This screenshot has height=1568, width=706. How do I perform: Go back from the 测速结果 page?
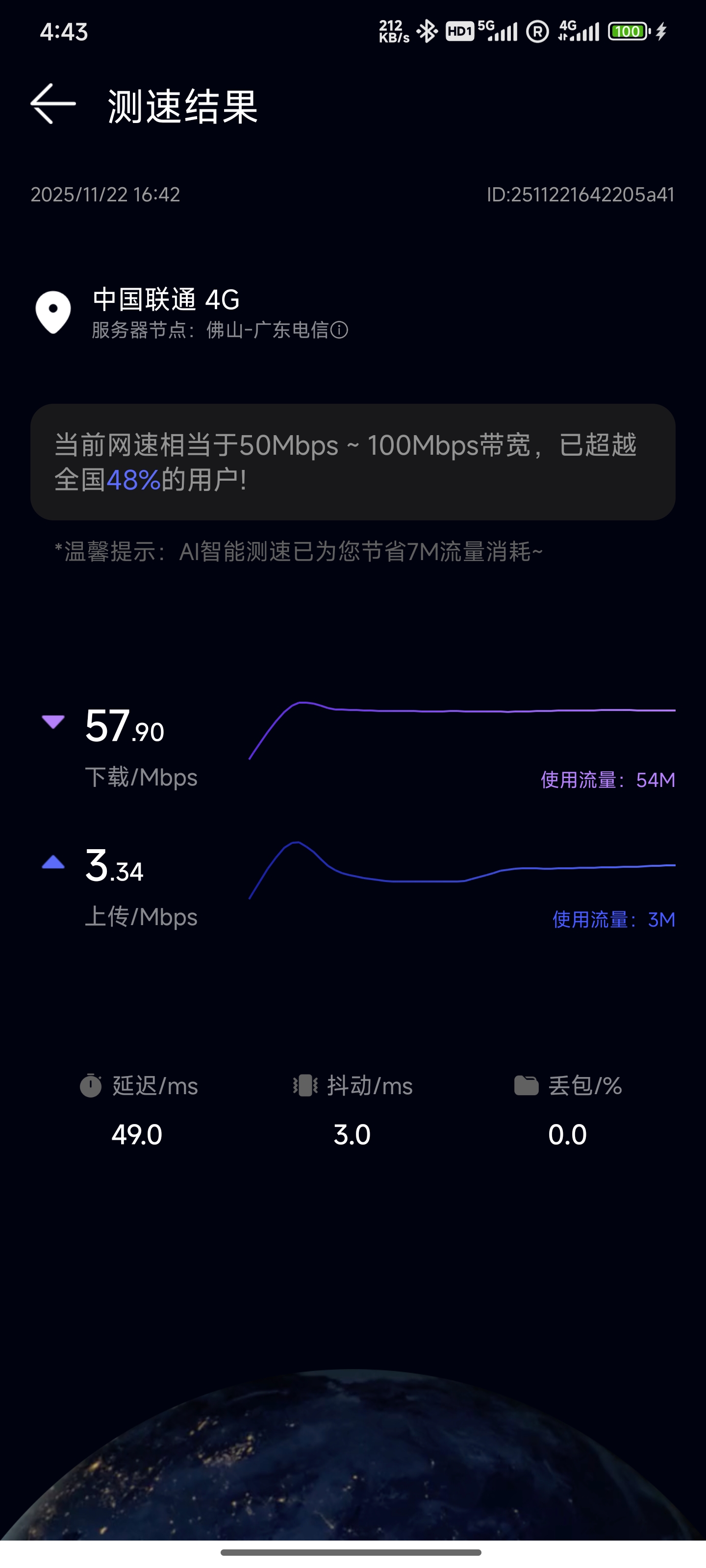(53, 105)
